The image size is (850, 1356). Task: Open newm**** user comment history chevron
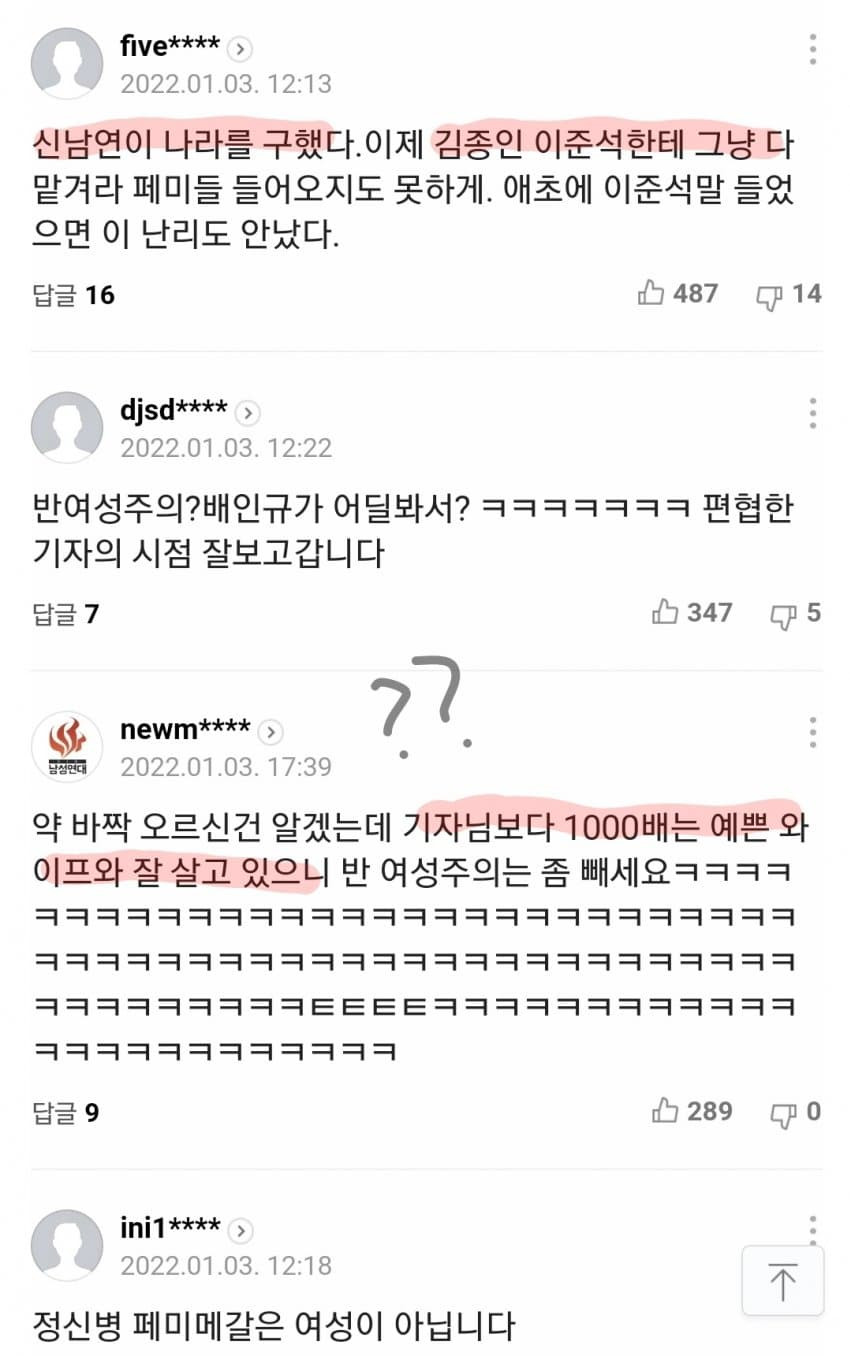coord(270,732)
